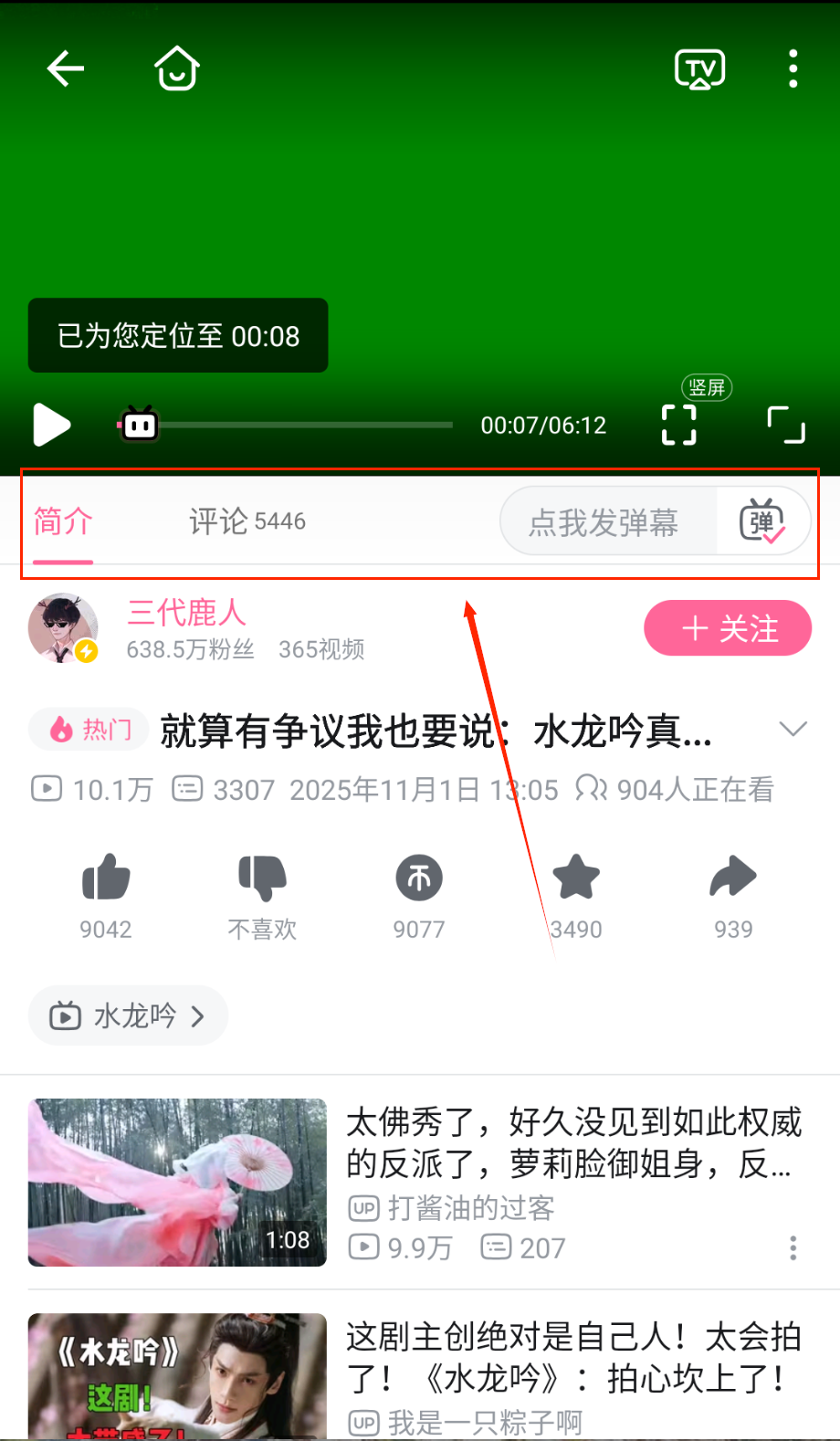Cast the video to TV
The image size is (840, 1441).
click(x=699, y=68)
